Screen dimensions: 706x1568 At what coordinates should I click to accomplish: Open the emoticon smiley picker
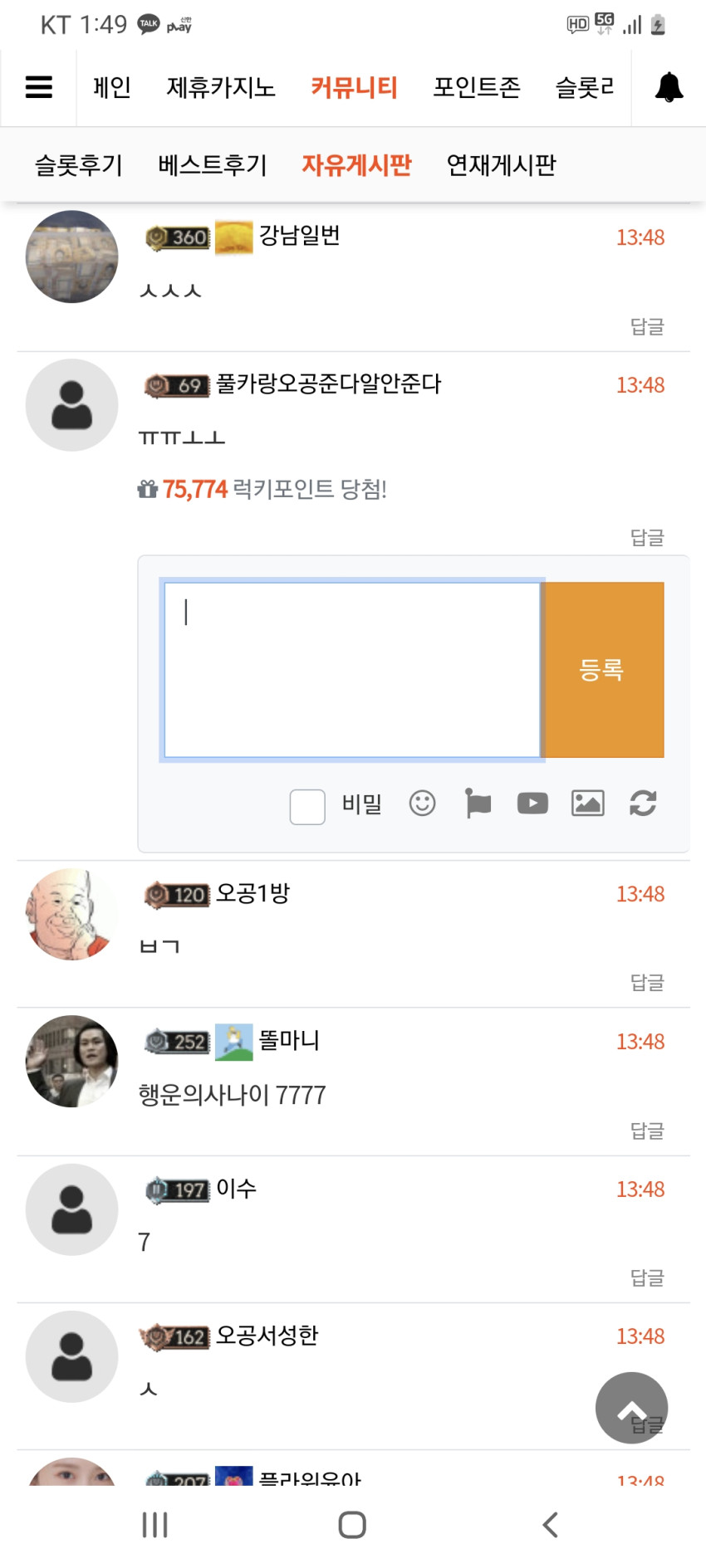tap(422, 803)
